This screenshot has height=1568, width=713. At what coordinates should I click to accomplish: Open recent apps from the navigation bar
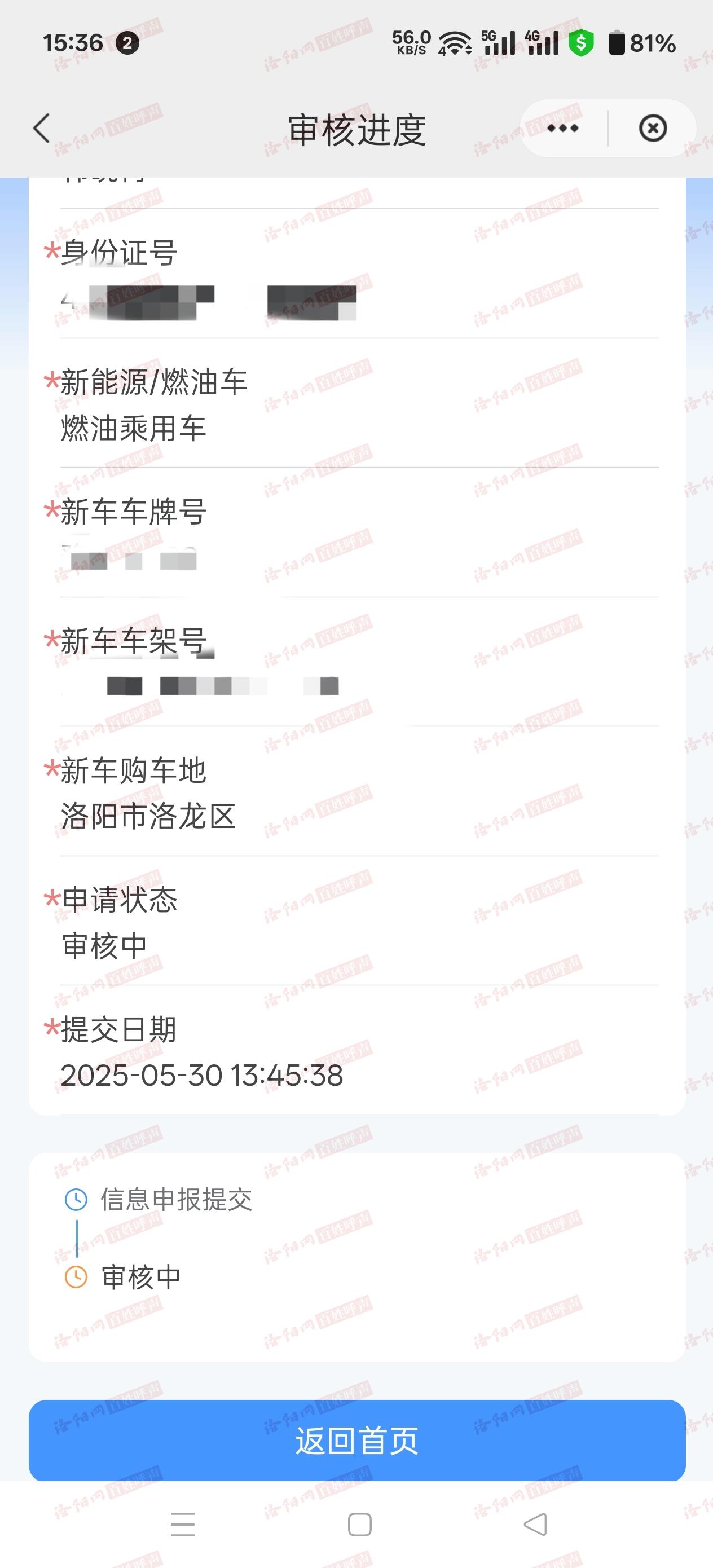183,1524
